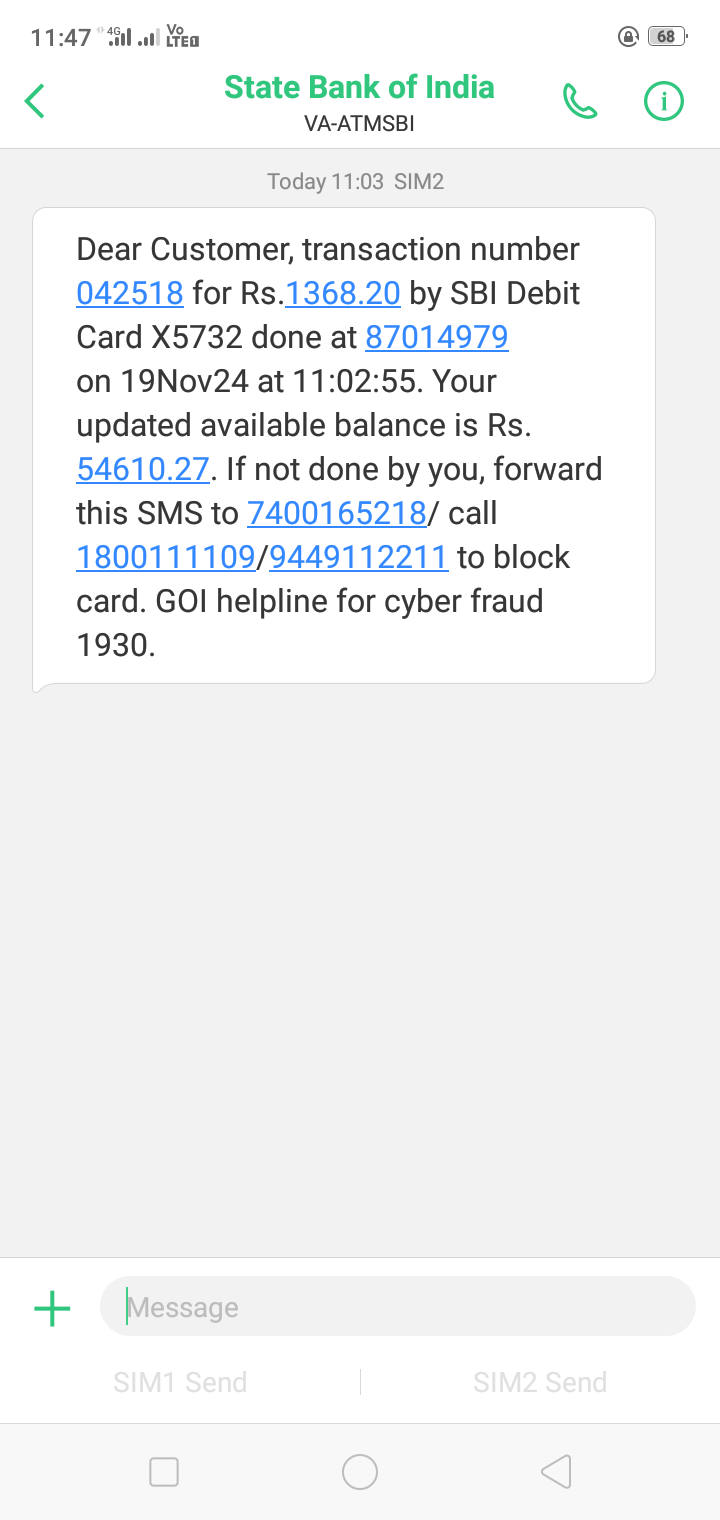The image size is (720, 1520).
Task: Tap the transaction number 042518 link
Action: coord(130,293)
